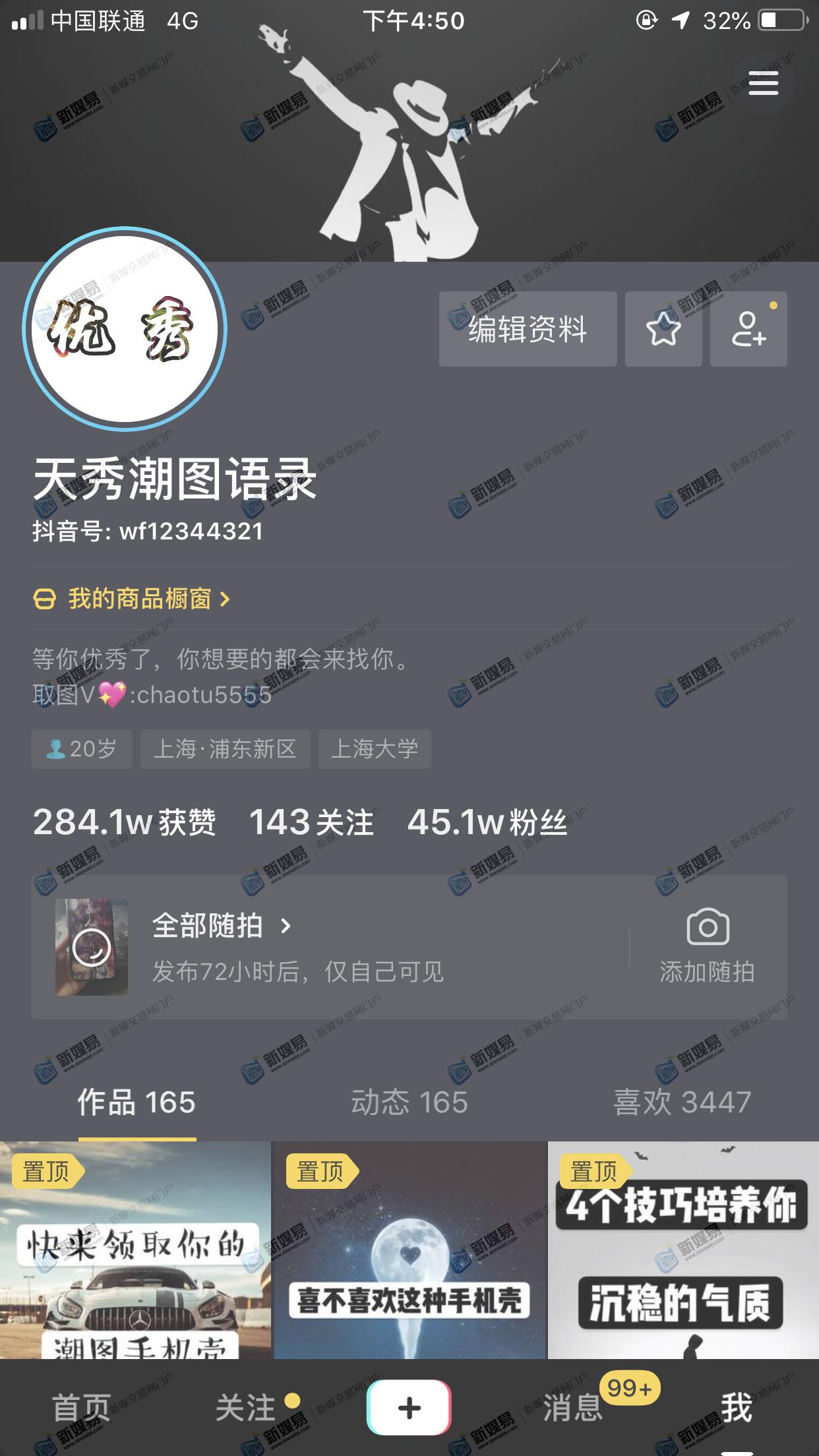Switch to the 动态 165 tab

click(409, 1103)
